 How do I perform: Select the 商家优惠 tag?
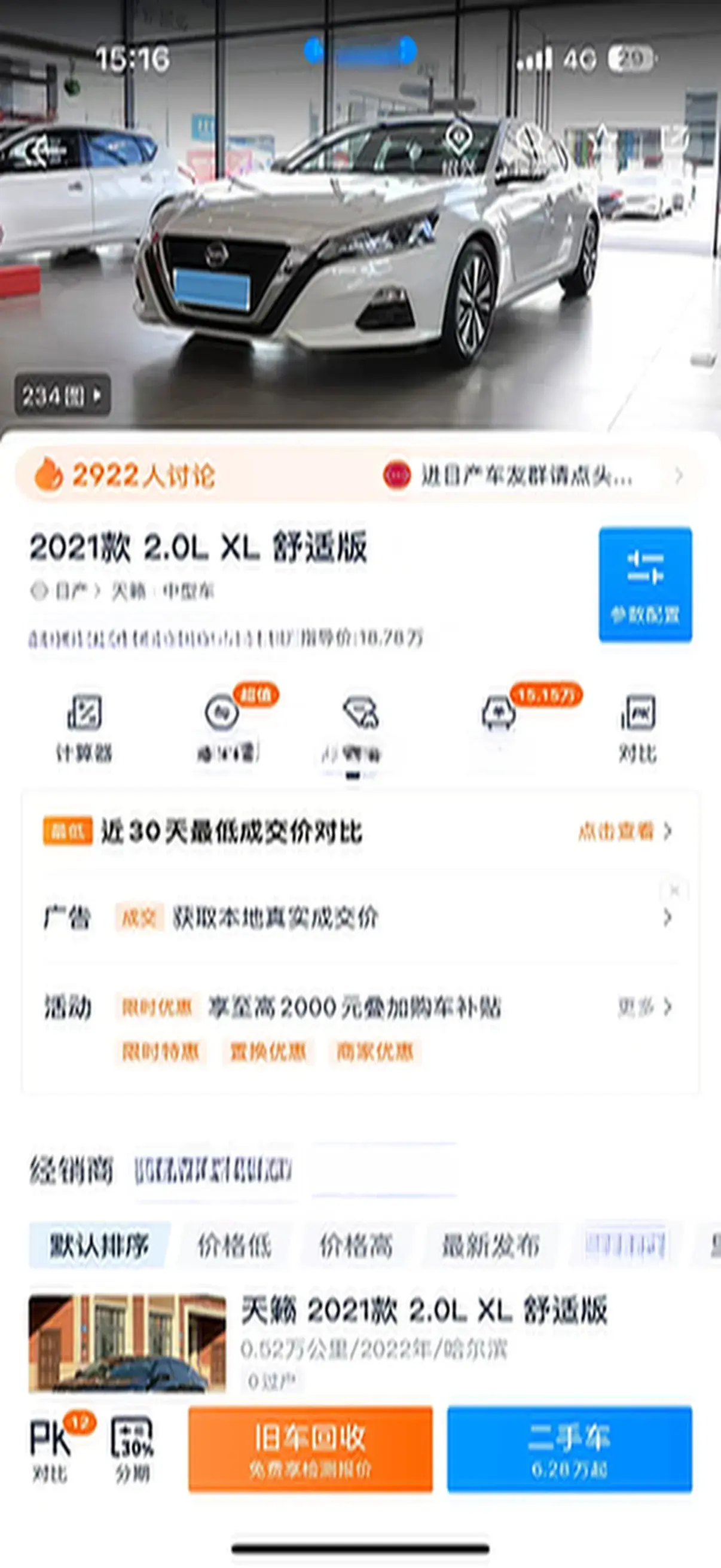375,1051
